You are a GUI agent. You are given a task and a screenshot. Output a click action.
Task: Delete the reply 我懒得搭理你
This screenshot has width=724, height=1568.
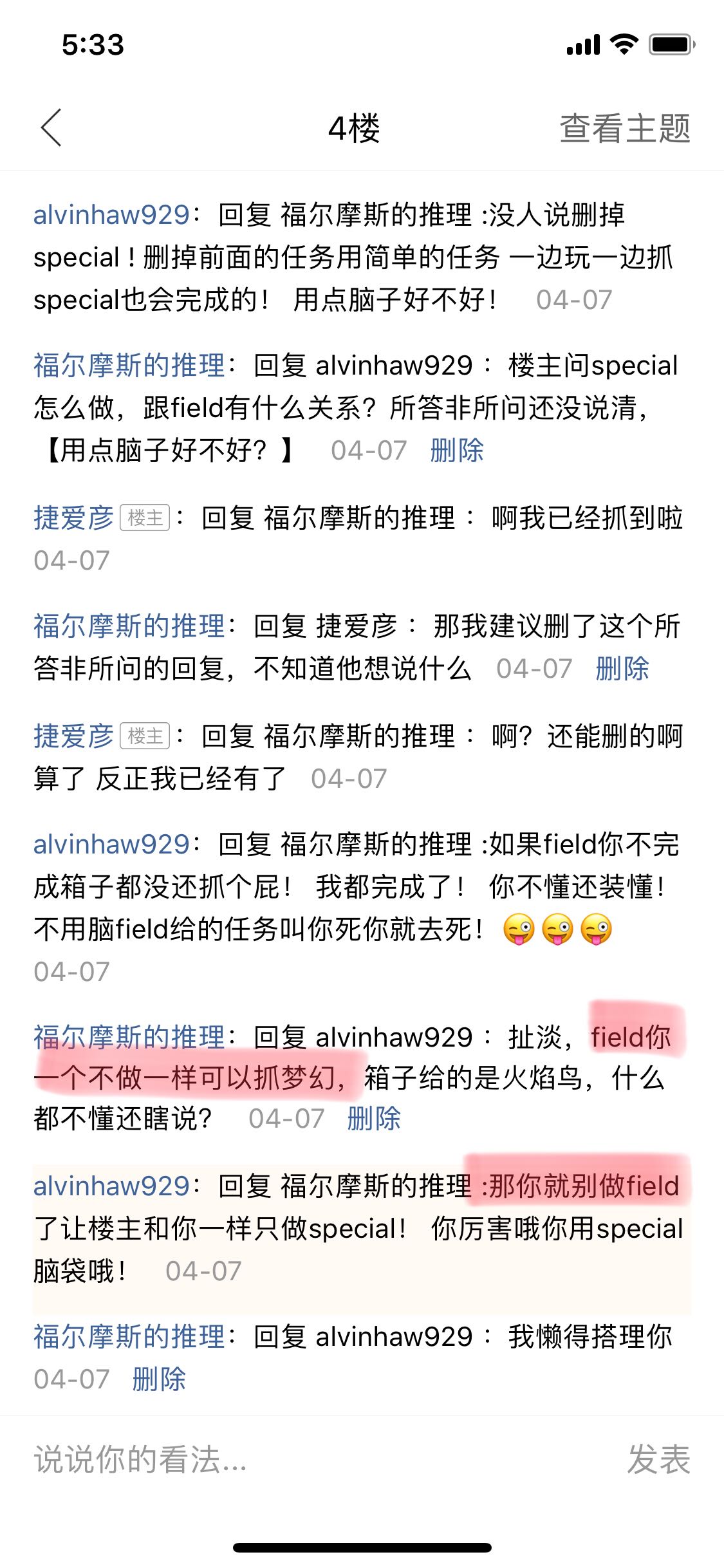(x=159, y=1379)
